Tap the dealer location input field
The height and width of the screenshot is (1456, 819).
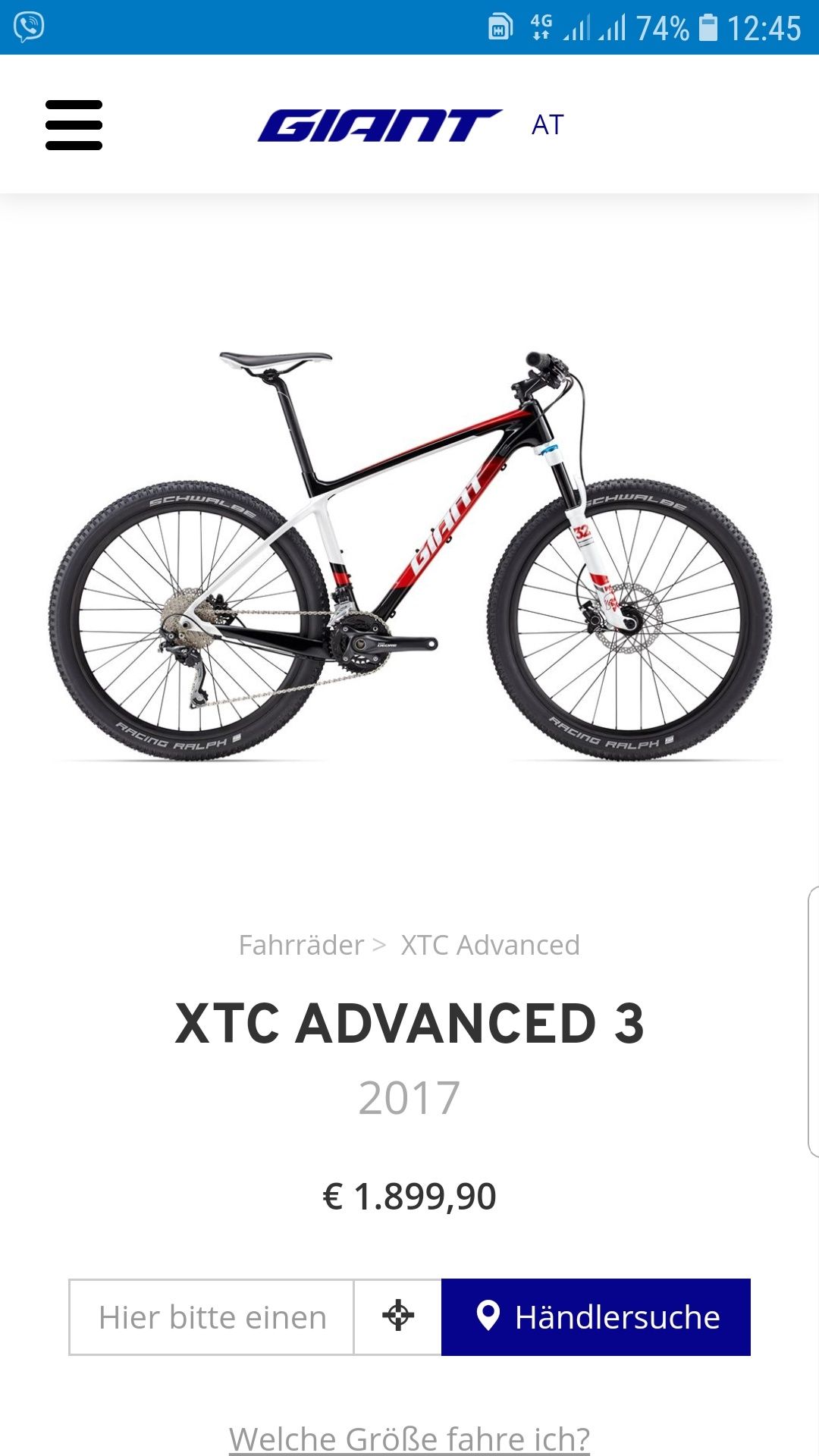212,1317
